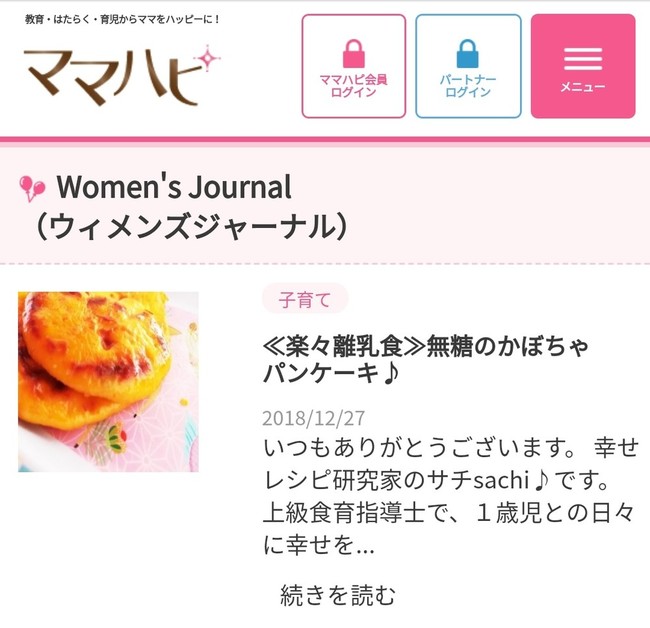Tap 続きを読む to read more
The height and width of the screenshot is (628, 650).
(x=337, y=596)
